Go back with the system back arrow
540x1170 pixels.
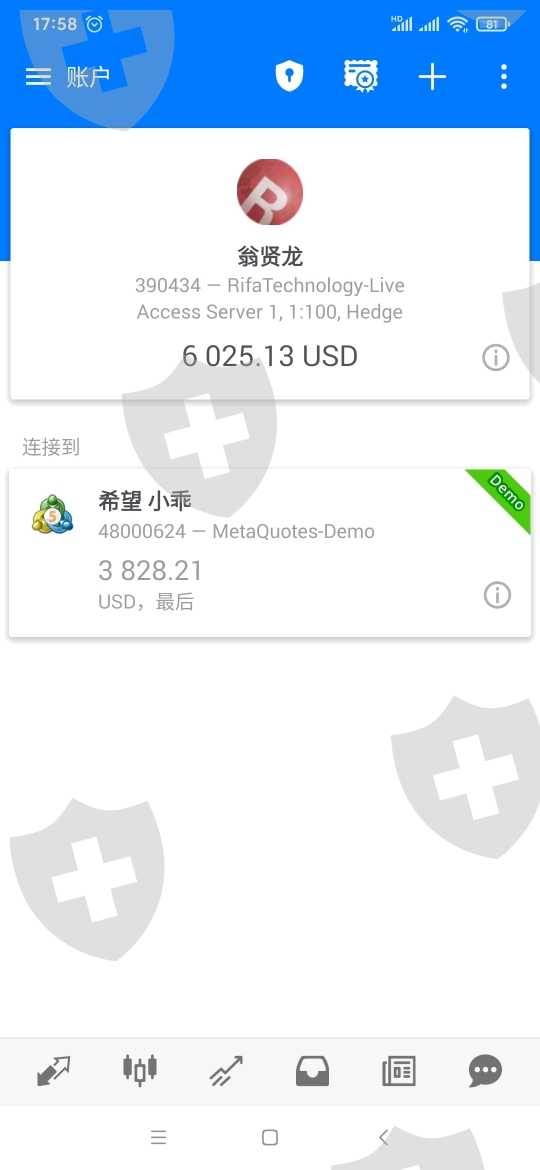pyautogui.click(x=383, y=1137)
